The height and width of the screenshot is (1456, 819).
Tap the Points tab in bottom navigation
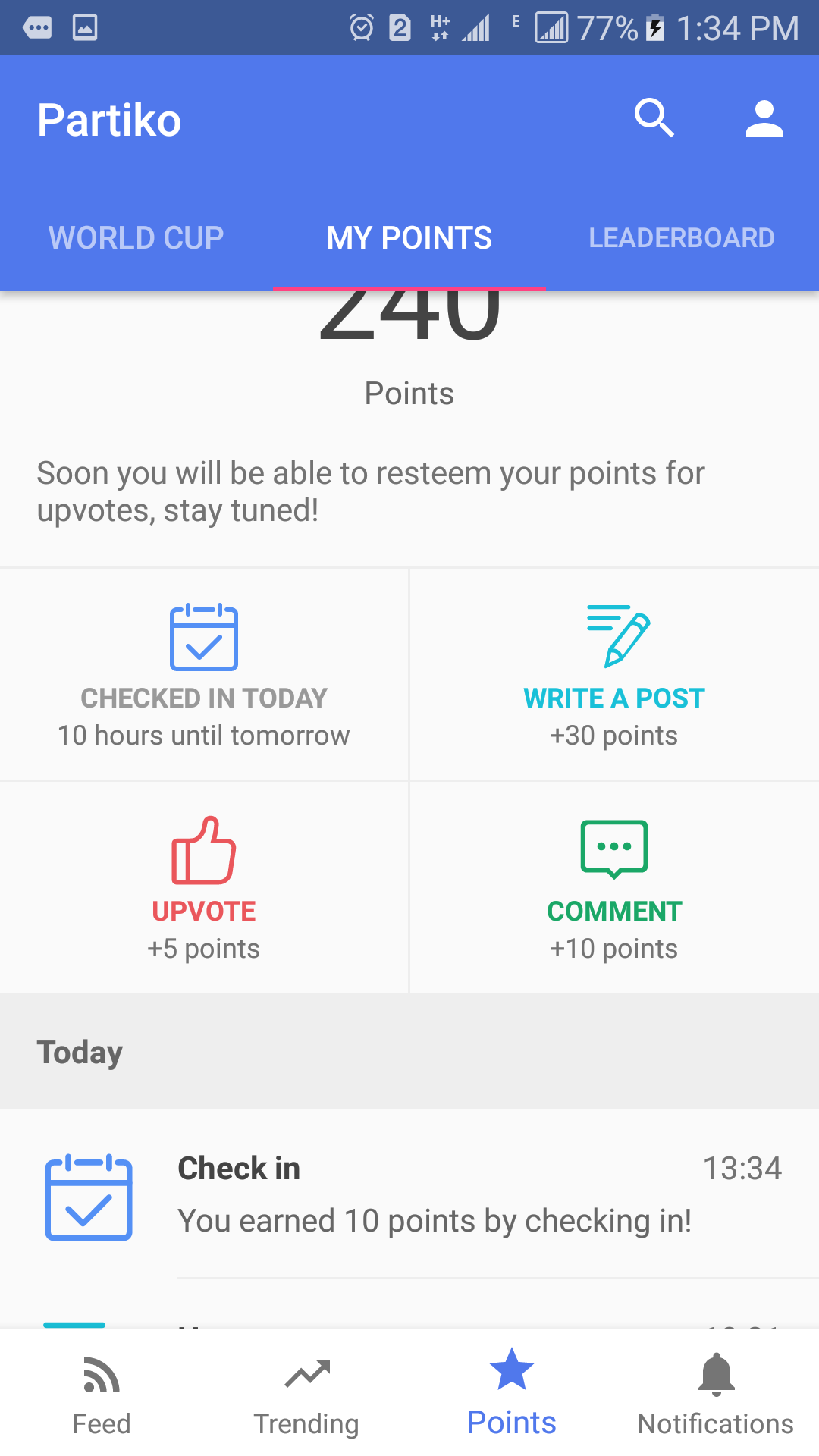pyautogui.click(x=512, y=1394)
